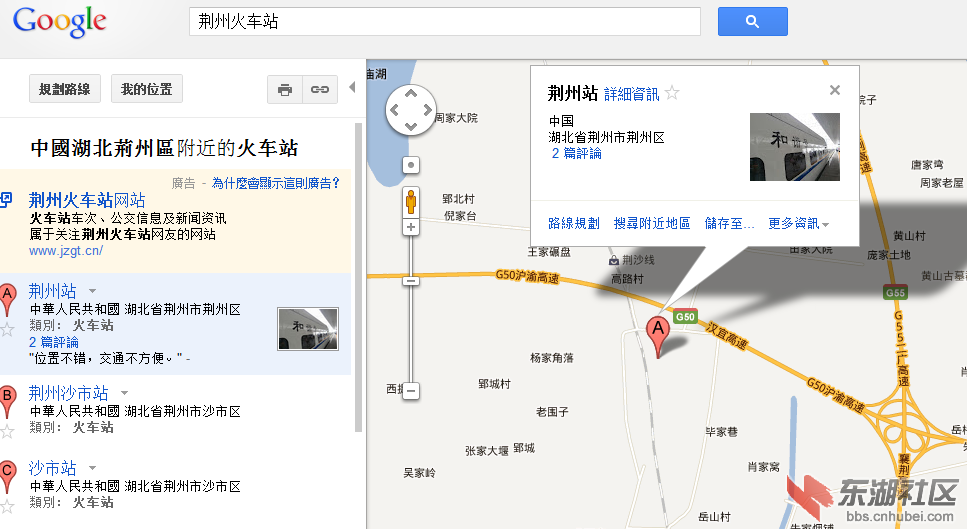This screenshot has width=967, height=529.
Task: Open 詳細資訊 in the info popup
Action: [631, 94]
